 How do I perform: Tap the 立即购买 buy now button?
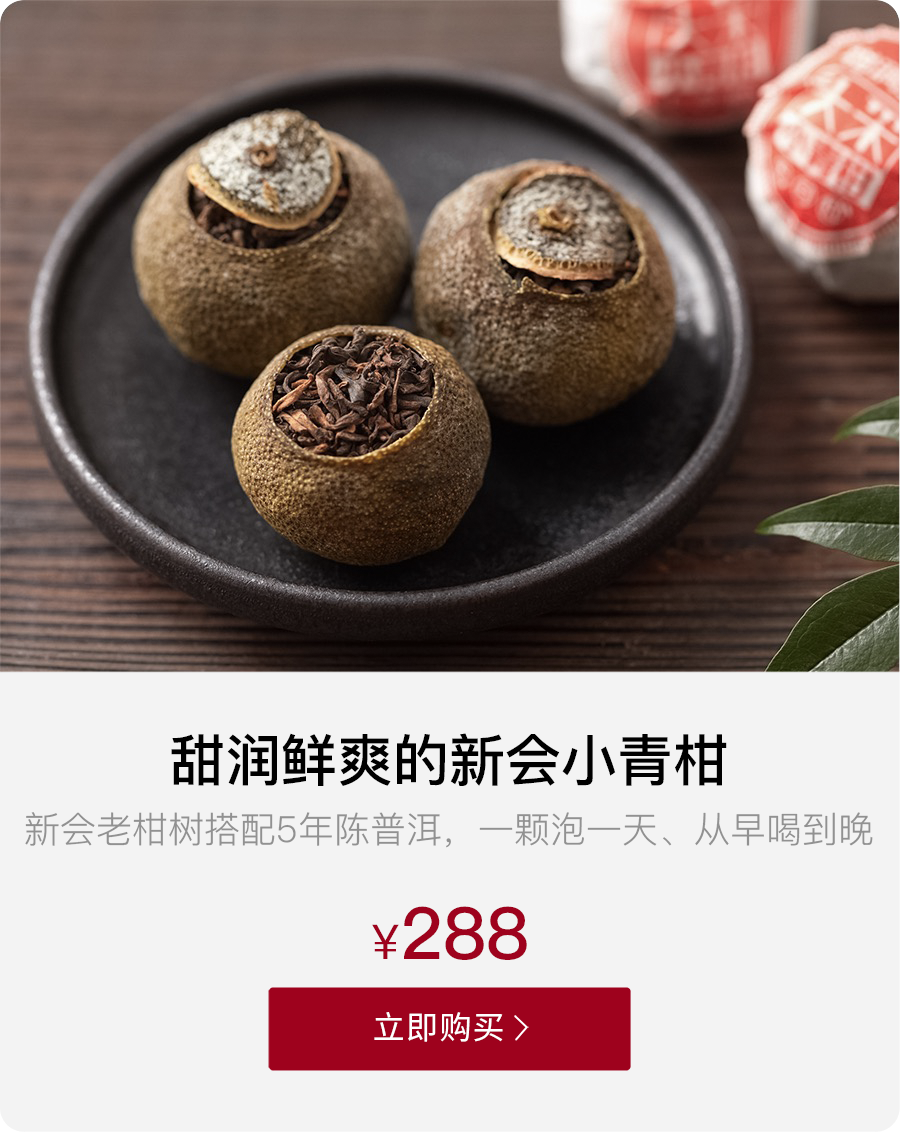449,1028
